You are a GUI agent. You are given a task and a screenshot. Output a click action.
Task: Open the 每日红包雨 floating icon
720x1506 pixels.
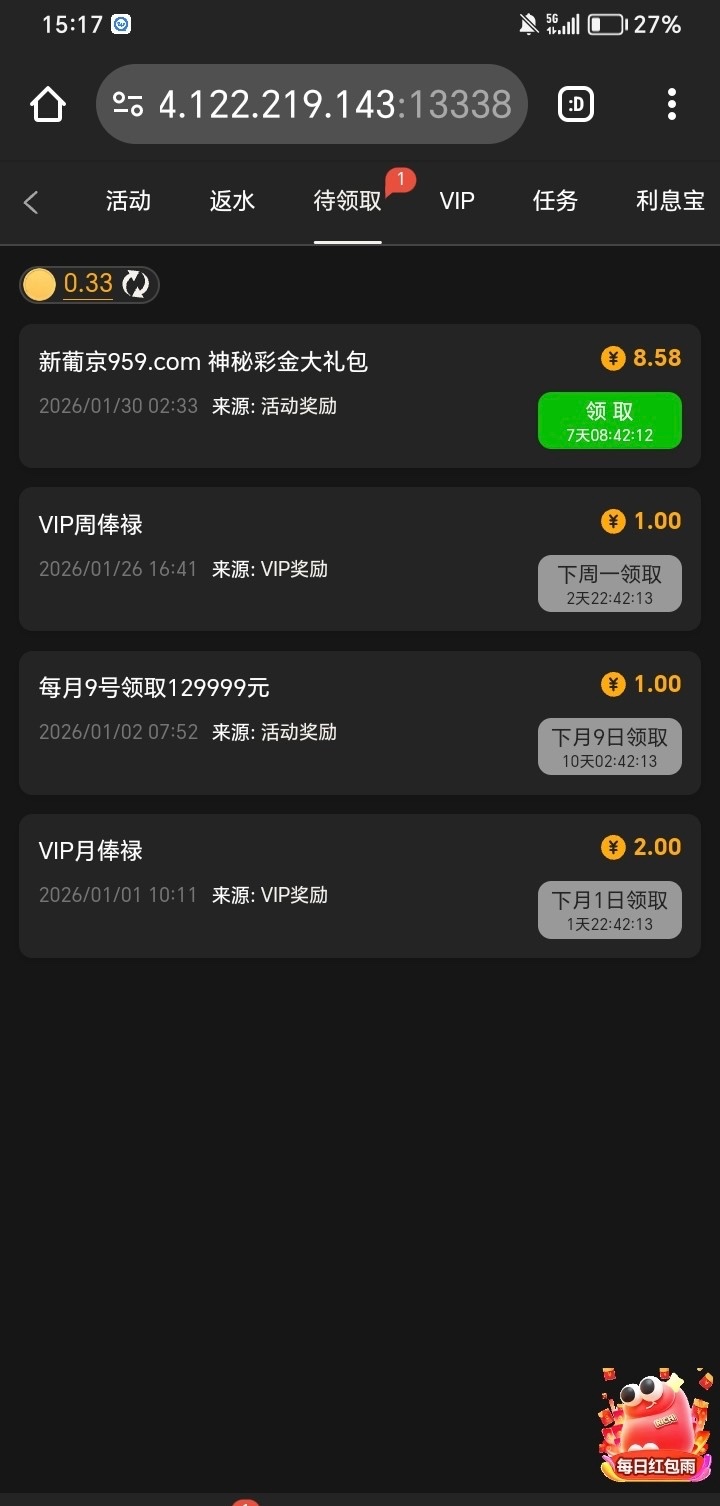click(x=655, y=1427)
